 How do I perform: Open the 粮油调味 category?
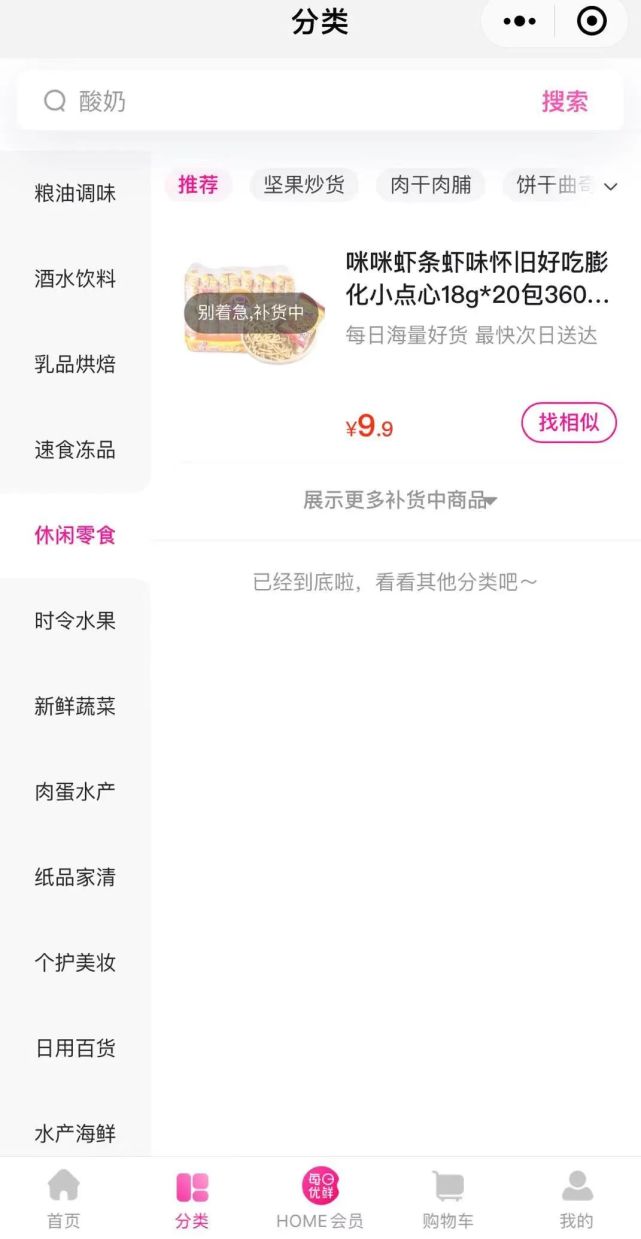(x=75, y=193)
